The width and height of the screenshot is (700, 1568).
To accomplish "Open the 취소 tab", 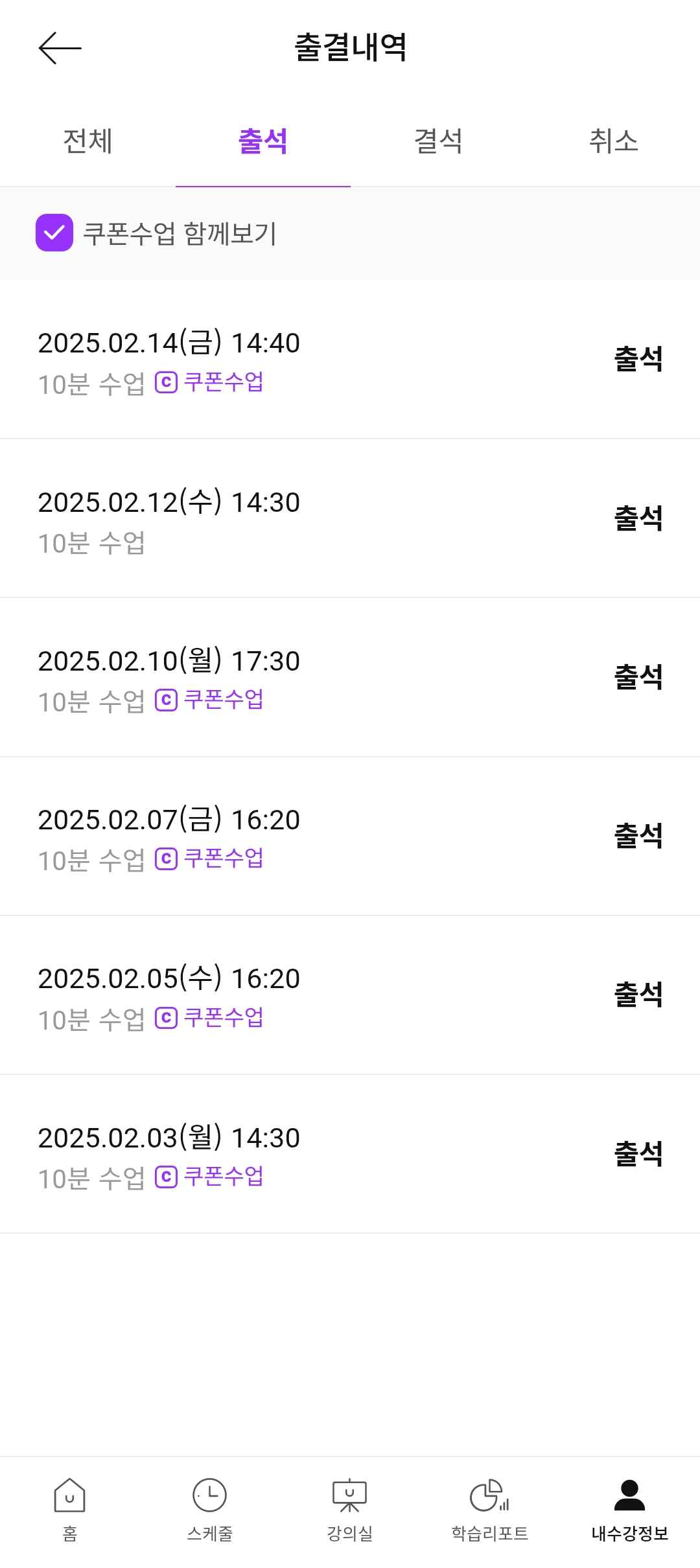I will [613, 141].
